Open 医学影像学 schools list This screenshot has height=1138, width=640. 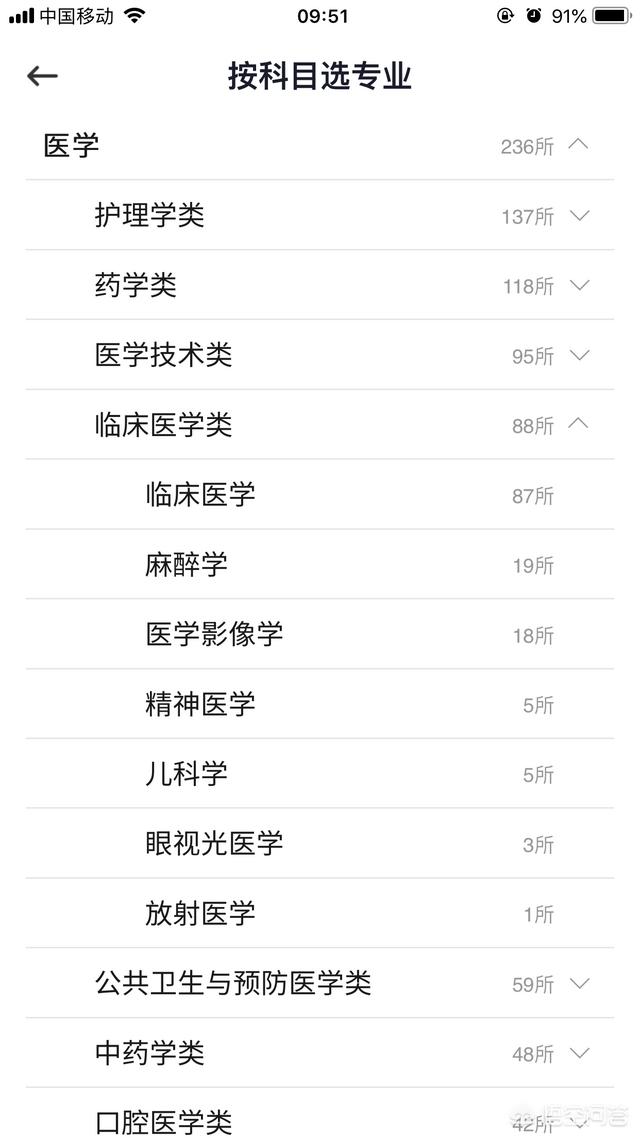click(215, 634)
